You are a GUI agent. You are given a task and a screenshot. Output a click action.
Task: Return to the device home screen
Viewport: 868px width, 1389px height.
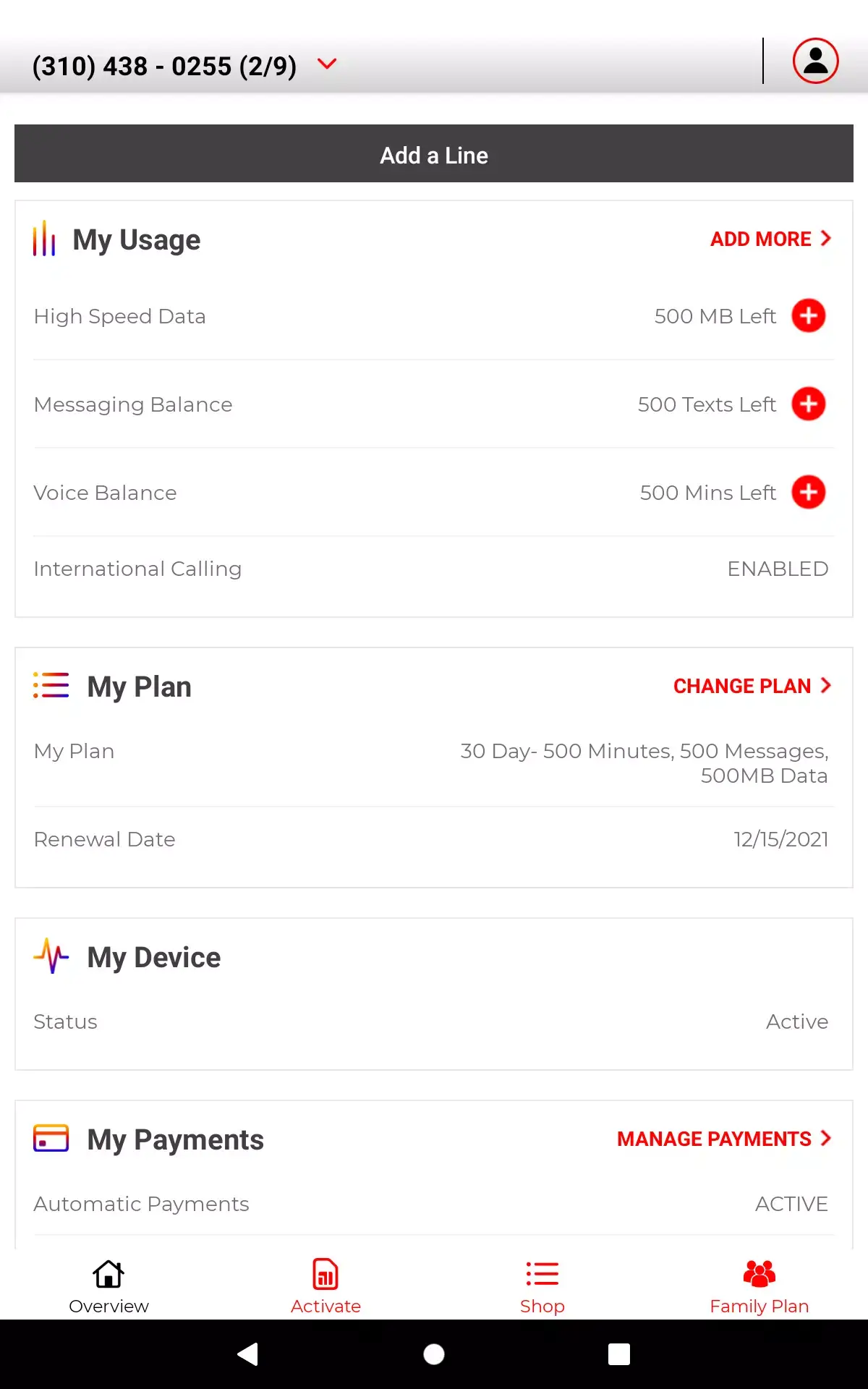tap(434, 1354)
